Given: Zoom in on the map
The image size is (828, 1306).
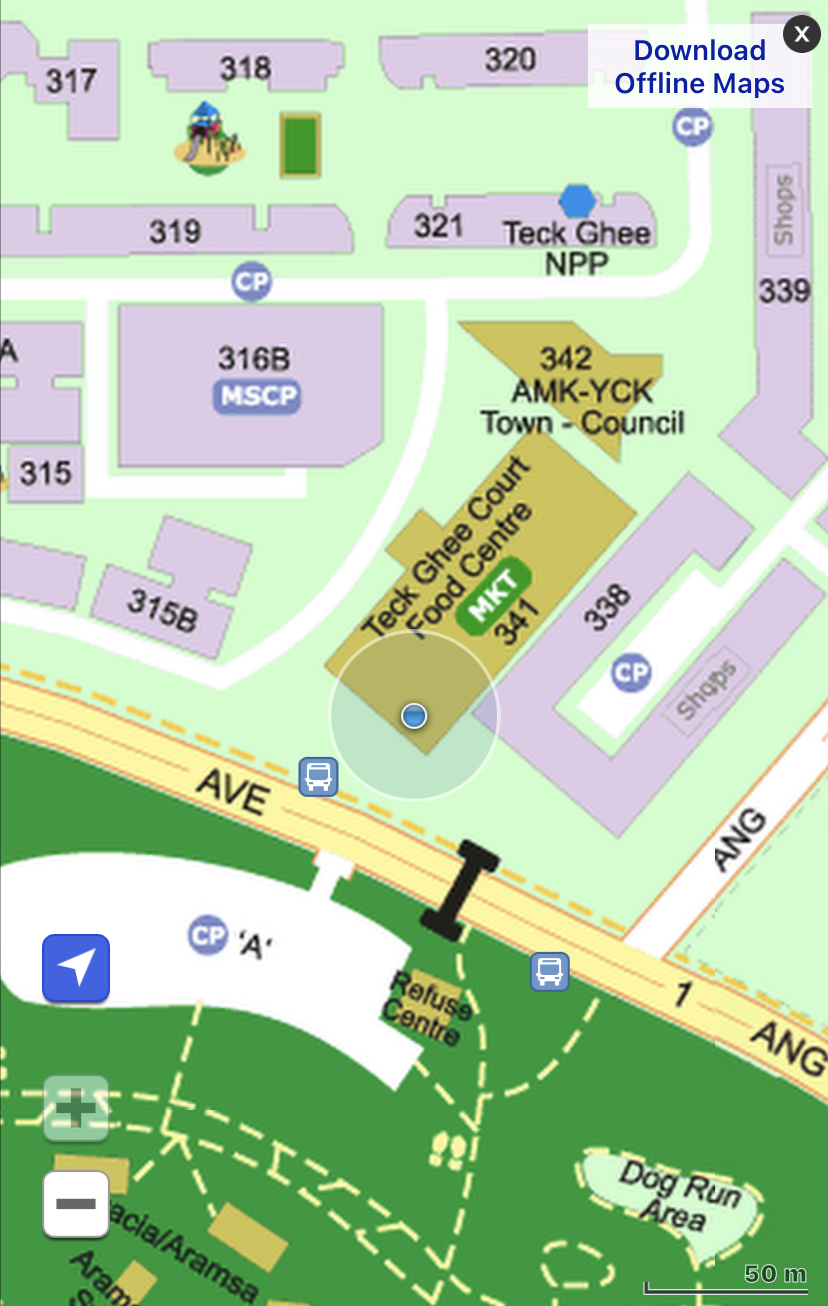Looking at the screenshot, I should click(x=76, y=1108).
